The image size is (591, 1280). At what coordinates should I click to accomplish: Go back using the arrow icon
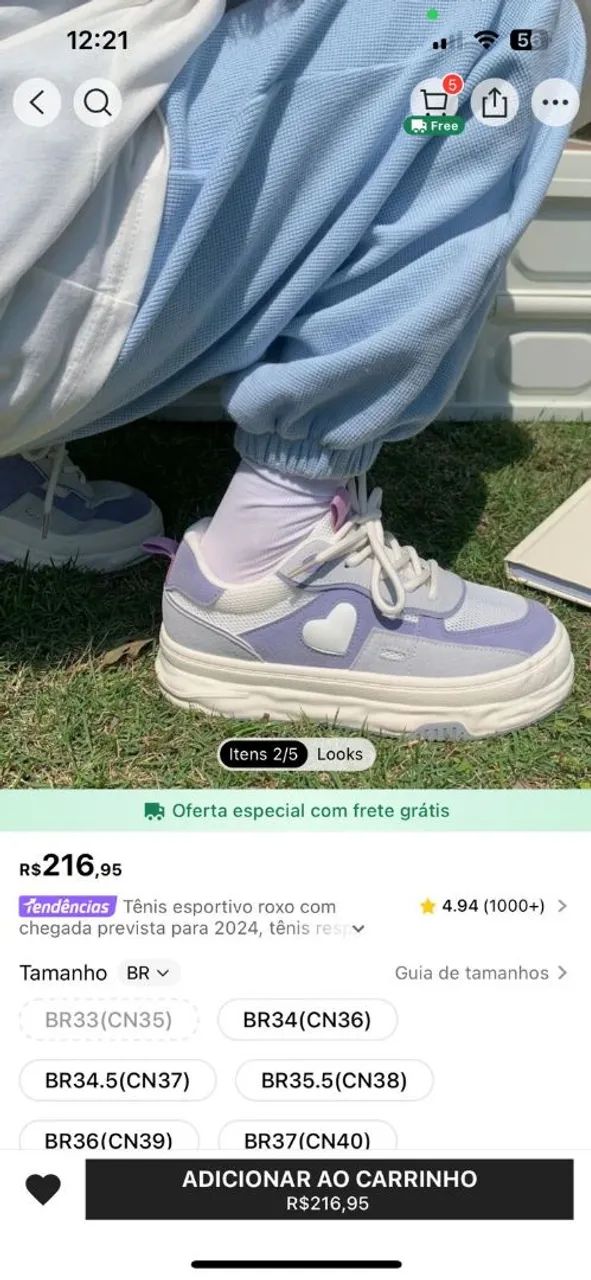[37, 102]
